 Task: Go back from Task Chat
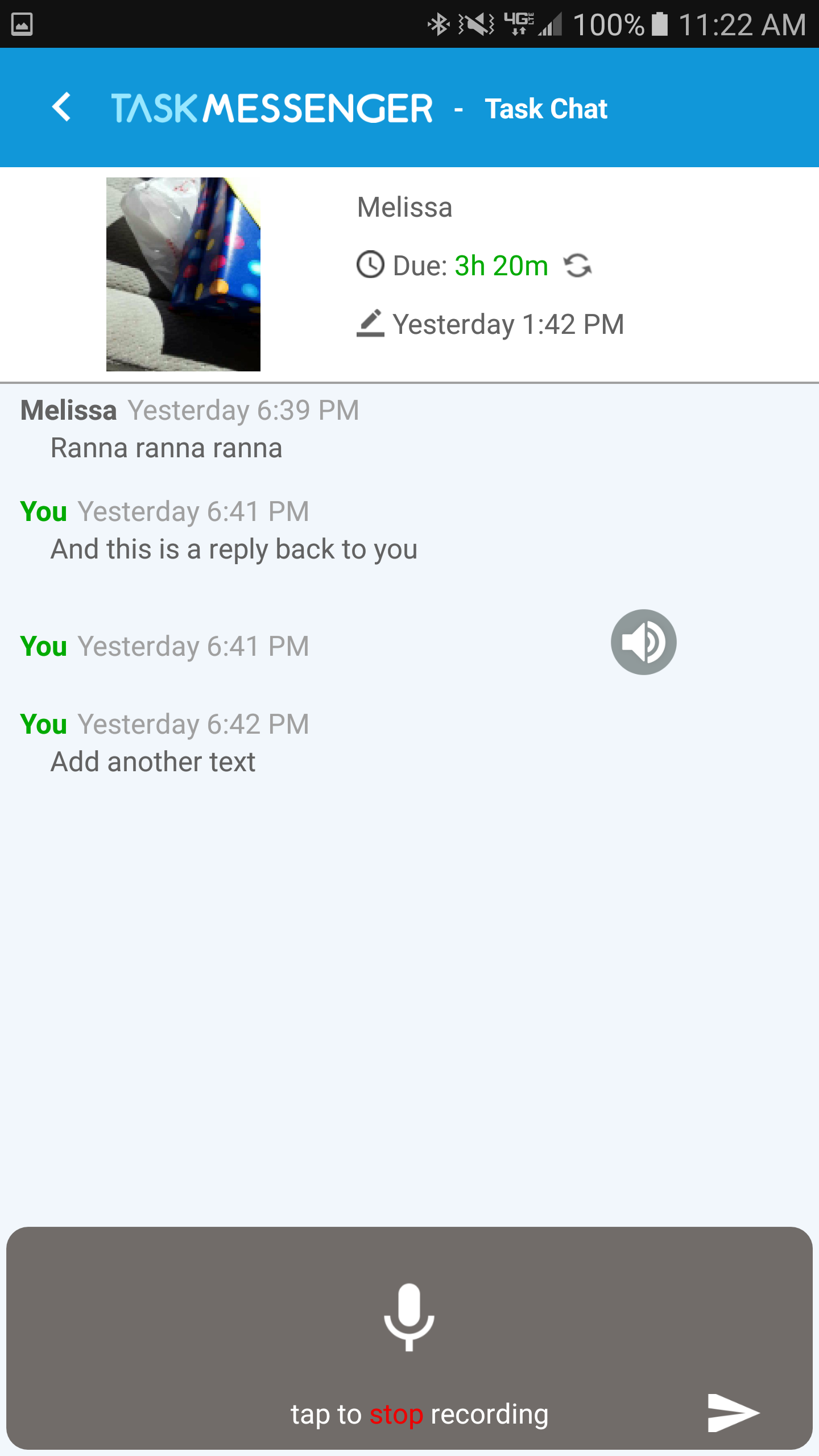(x=61, y=107)
